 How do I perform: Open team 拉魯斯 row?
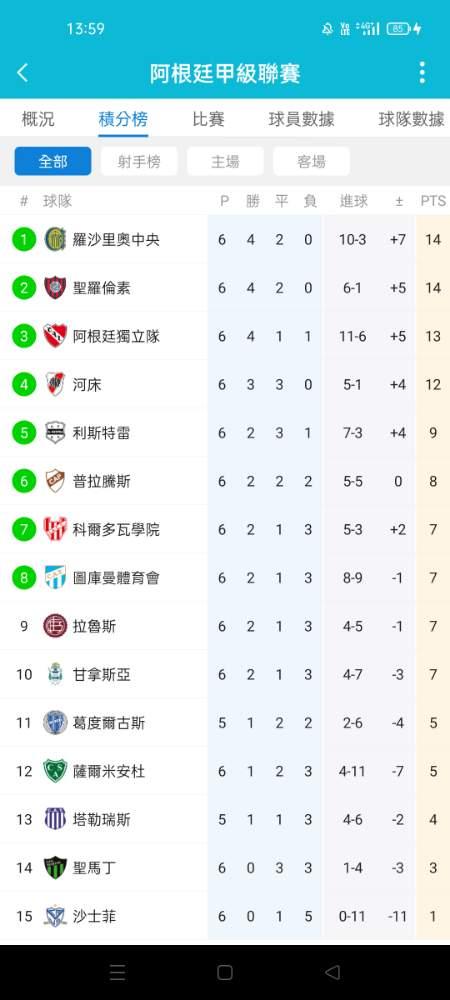[x=225, y=626]
